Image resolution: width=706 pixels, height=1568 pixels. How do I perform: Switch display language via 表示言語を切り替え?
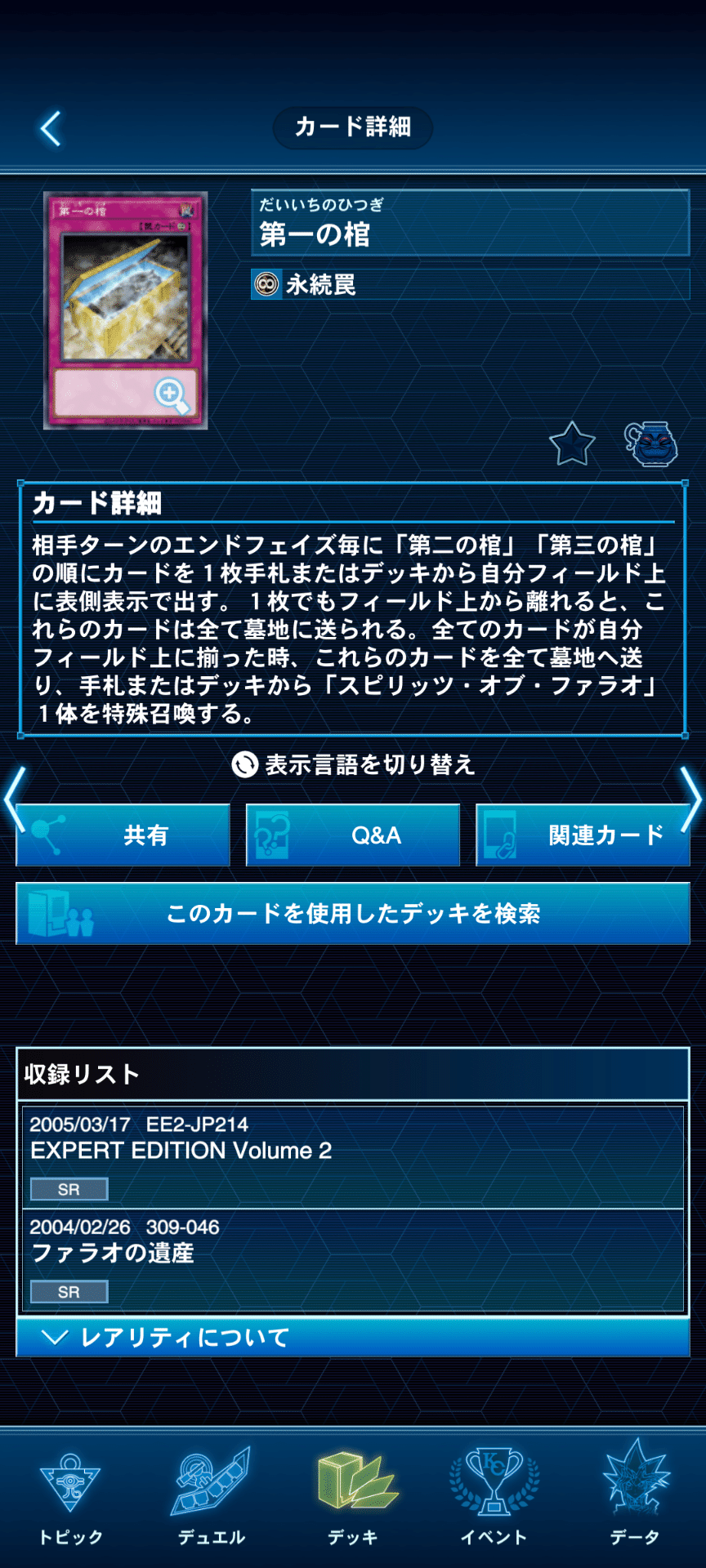point(353,764)
